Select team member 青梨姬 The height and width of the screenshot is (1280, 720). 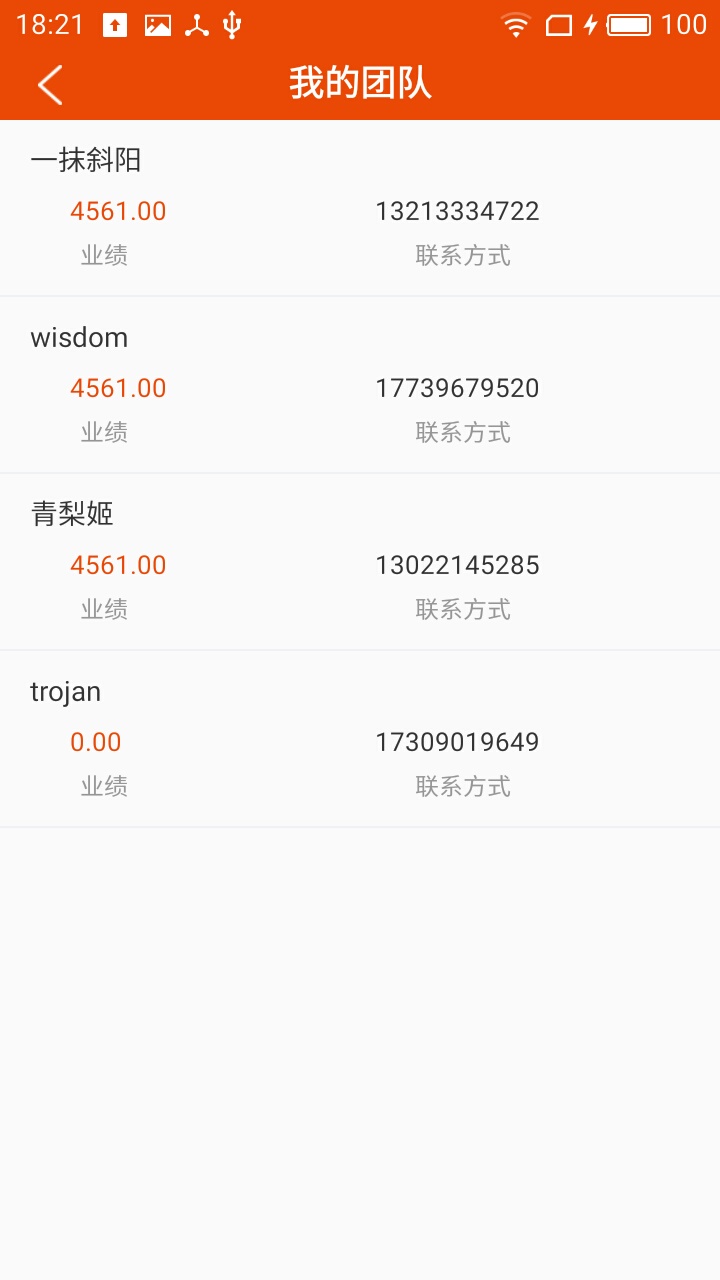72,515
